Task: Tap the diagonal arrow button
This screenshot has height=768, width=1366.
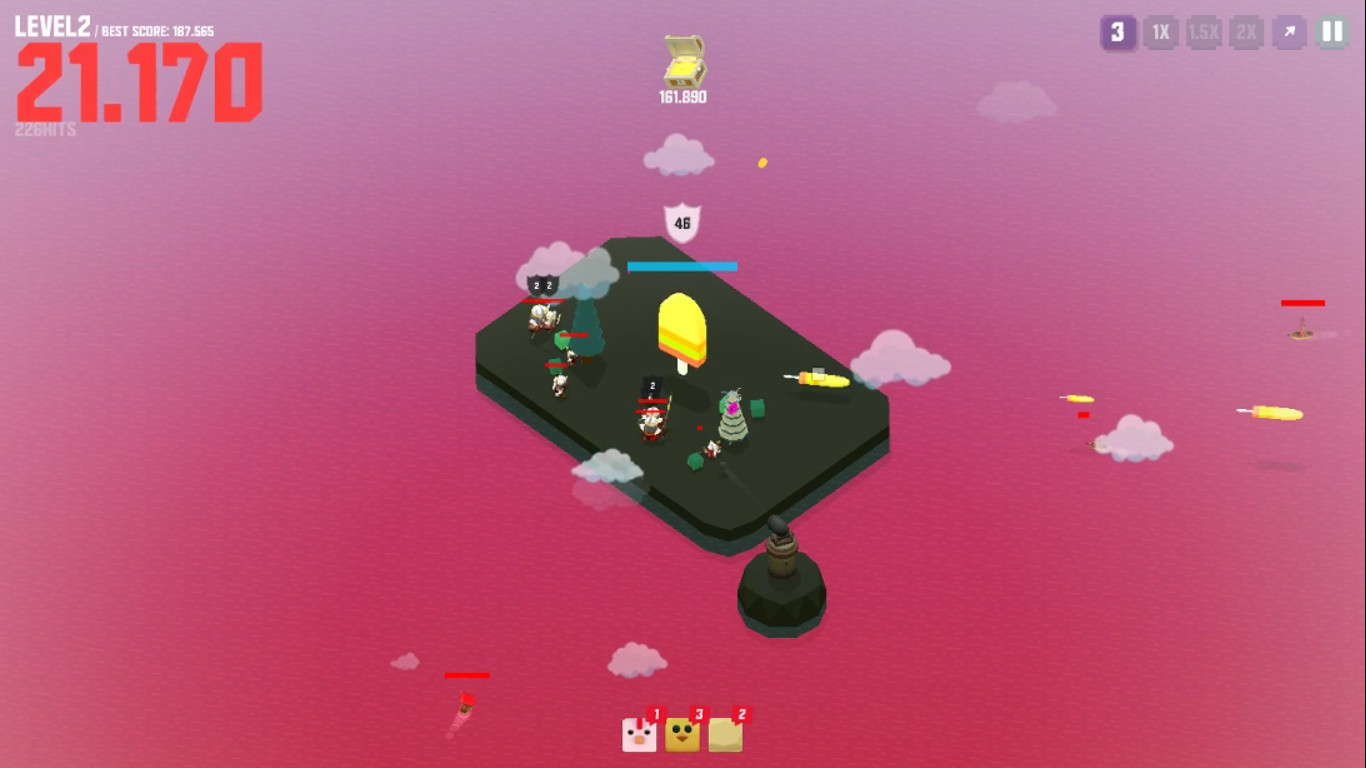Action: click(x=1289, y=32)
